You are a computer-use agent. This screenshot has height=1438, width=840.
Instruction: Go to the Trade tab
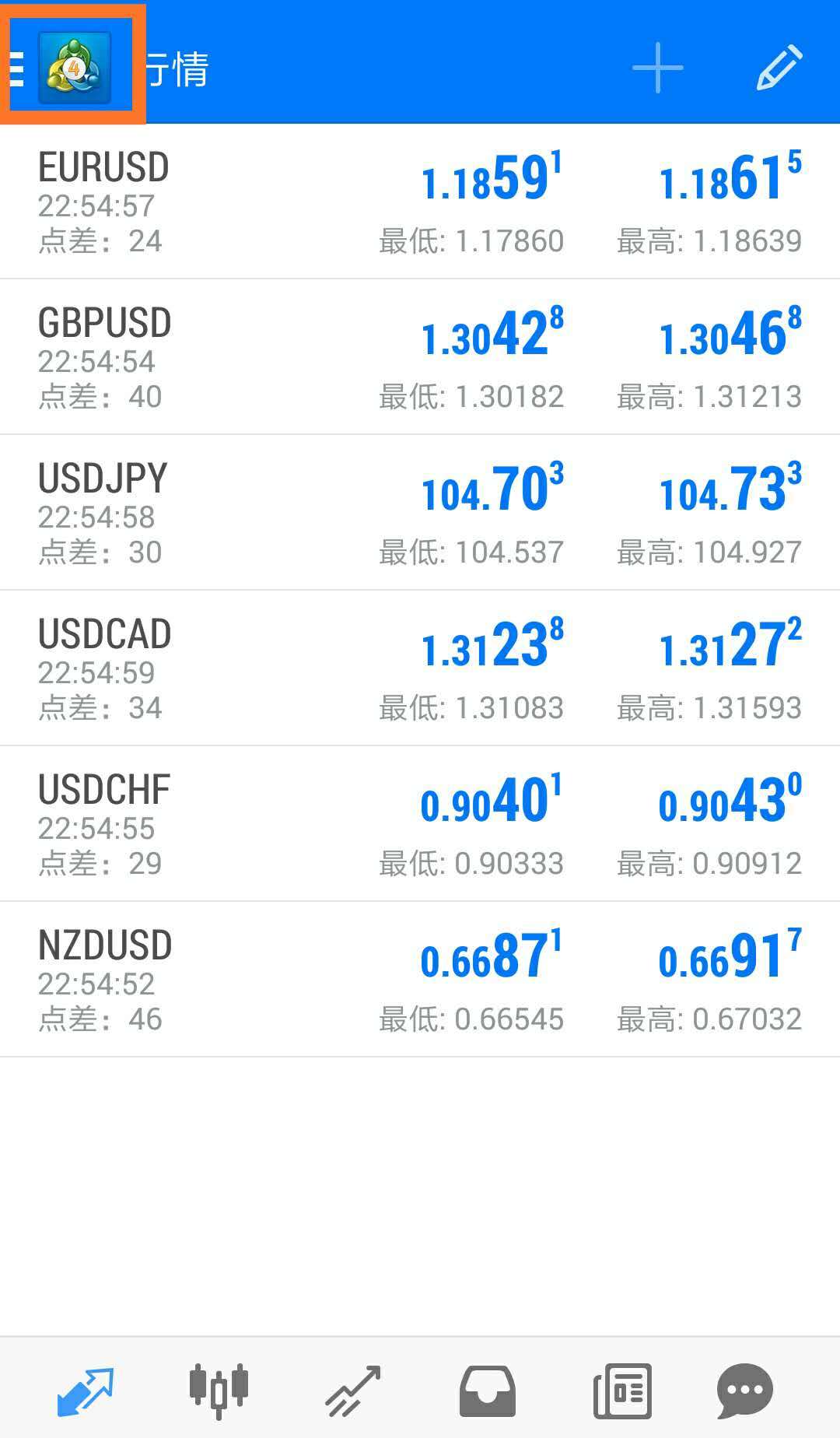point(353,1391)
